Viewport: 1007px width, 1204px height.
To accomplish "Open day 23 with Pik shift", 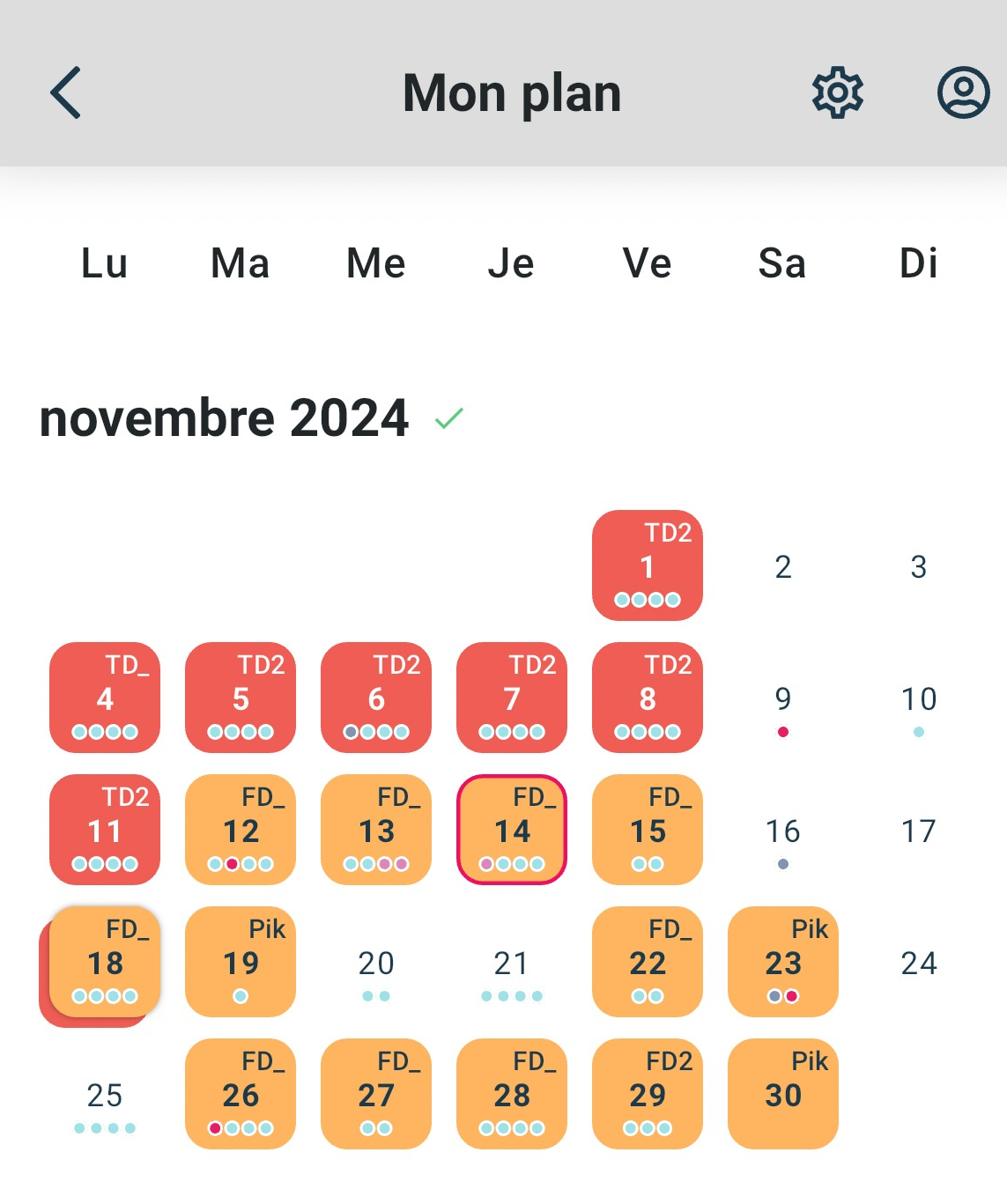I will click(x=782, y=962).
